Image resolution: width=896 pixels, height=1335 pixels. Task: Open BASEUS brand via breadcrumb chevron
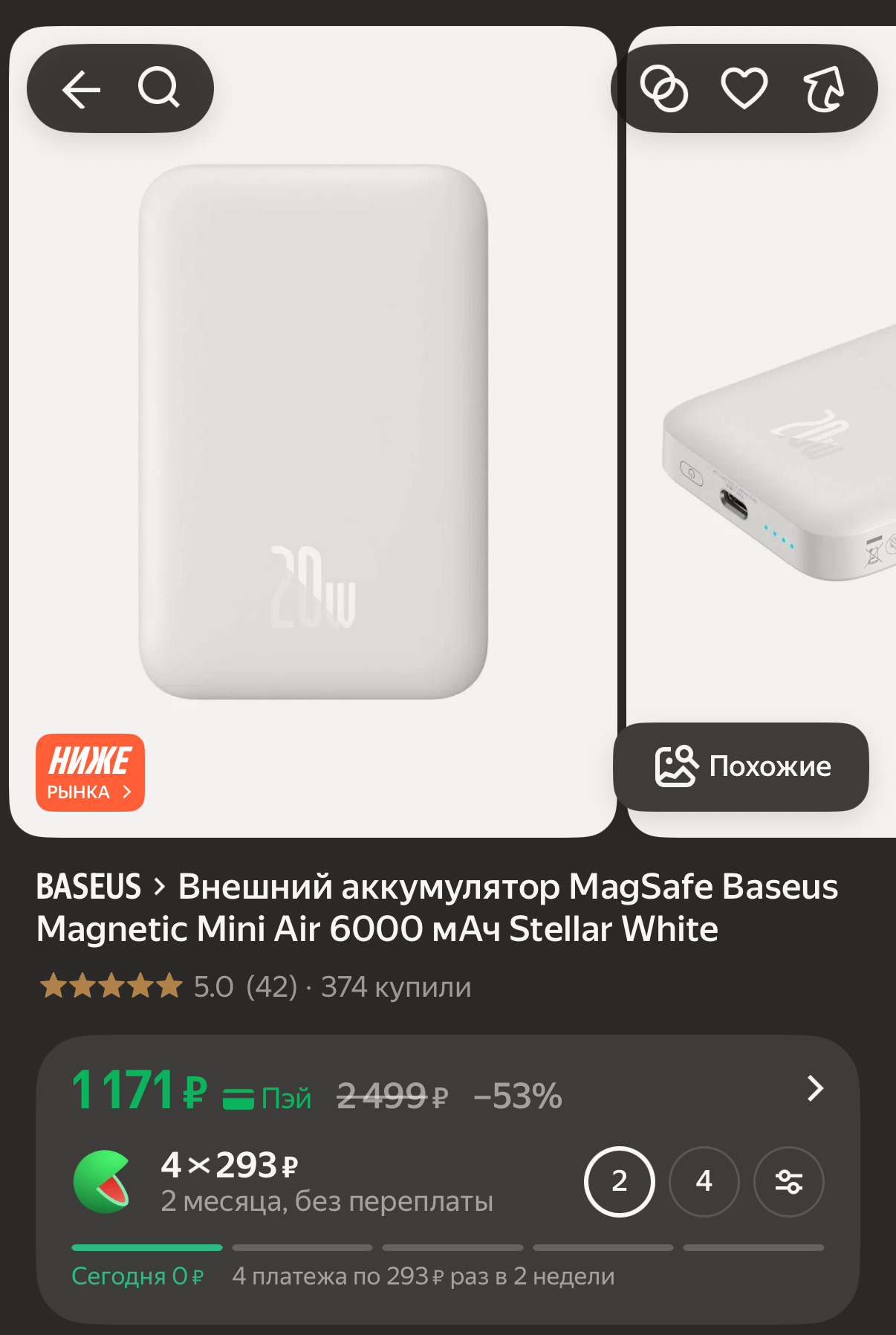pos(160,886)
